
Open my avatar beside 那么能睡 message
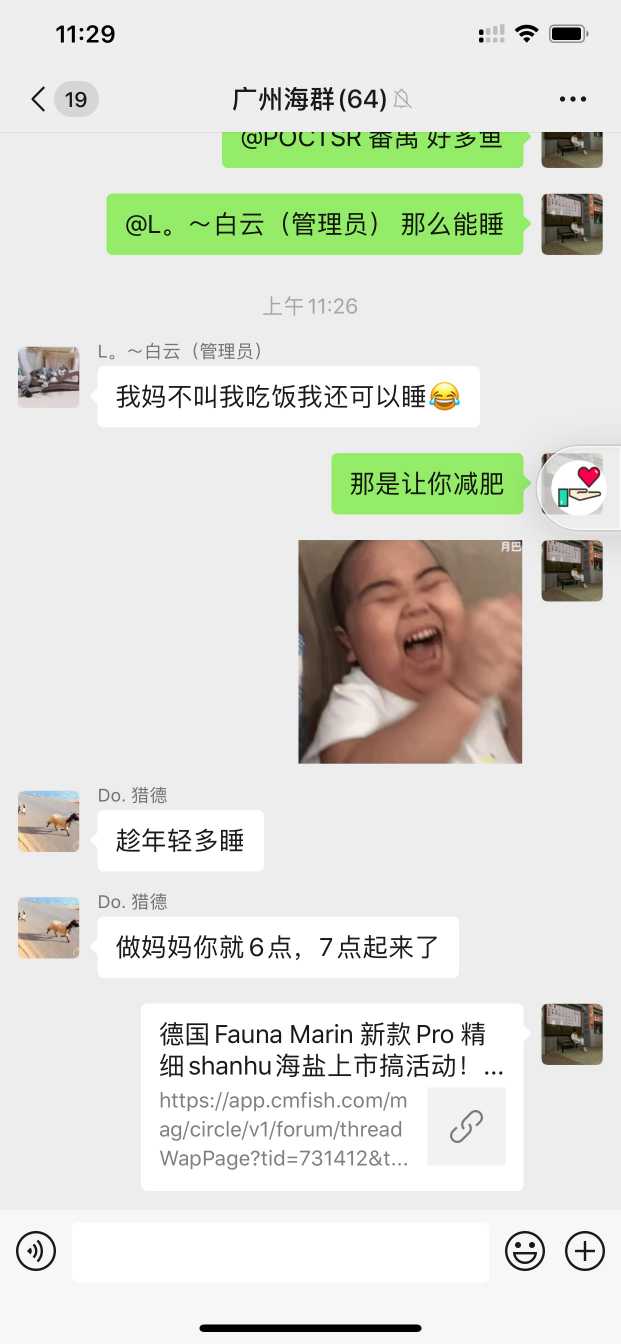[x=572, y=224]
